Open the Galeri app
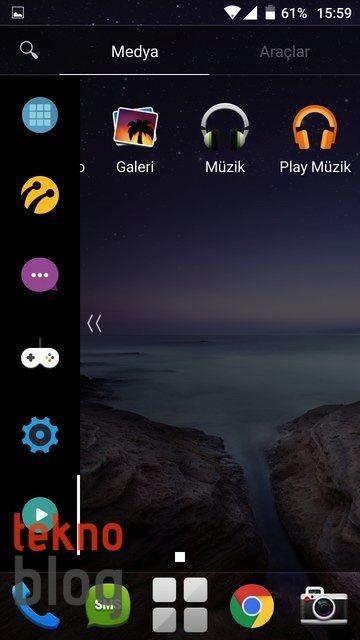360x640 pixels. [135, 141]
